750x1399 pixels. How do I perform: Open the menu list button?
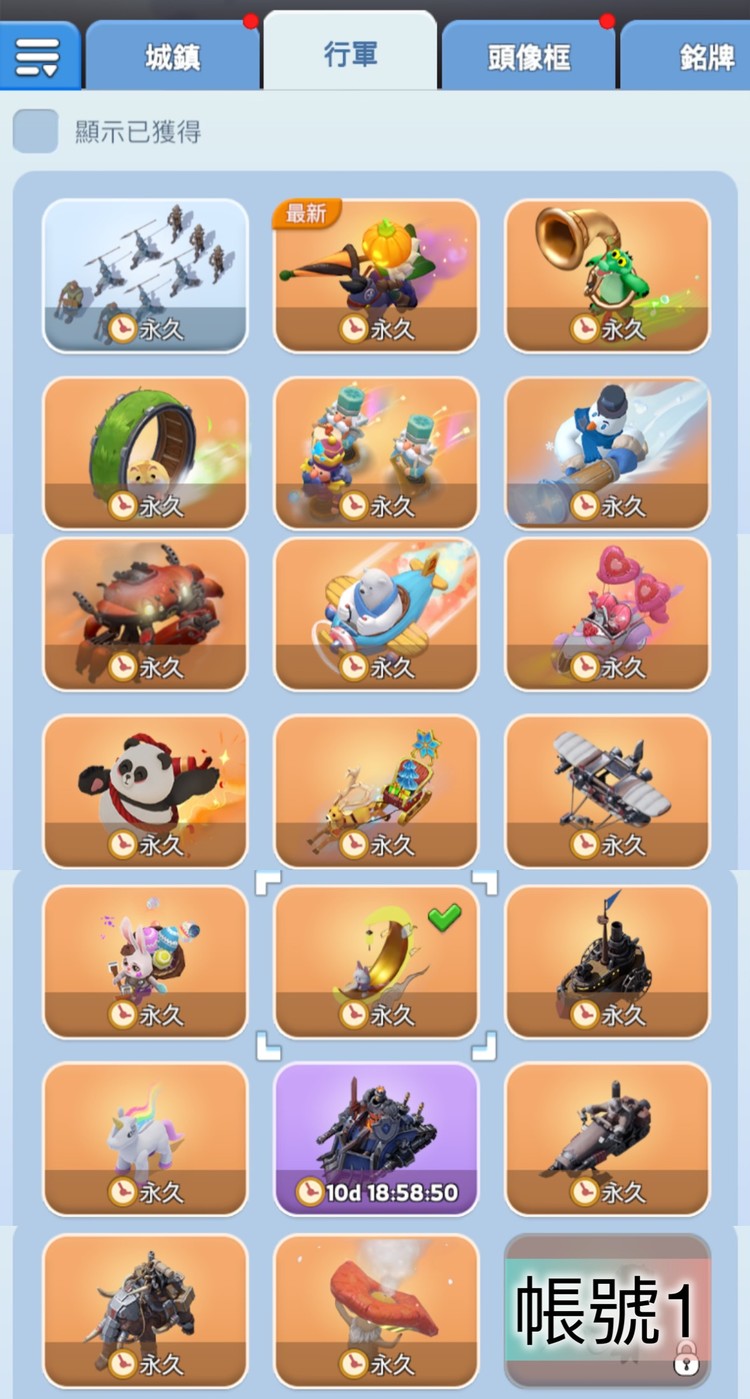[x=38, y=56]
